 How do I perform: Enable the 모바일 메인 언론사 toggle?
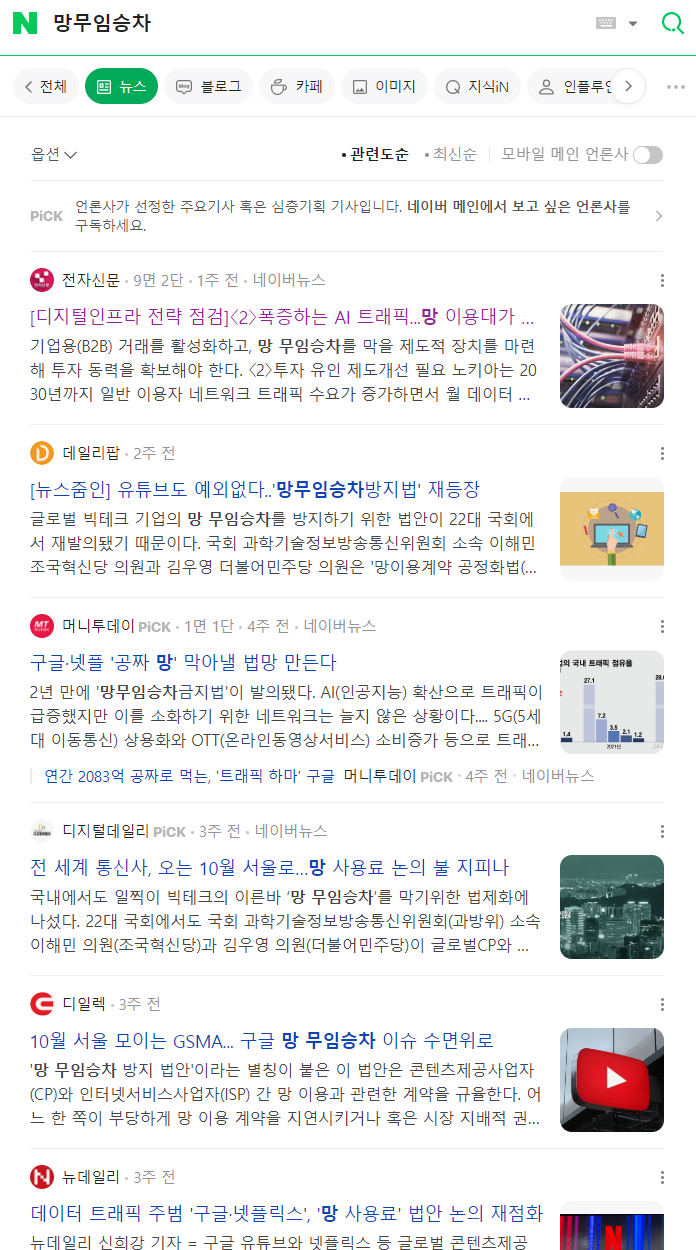(648, 154)
